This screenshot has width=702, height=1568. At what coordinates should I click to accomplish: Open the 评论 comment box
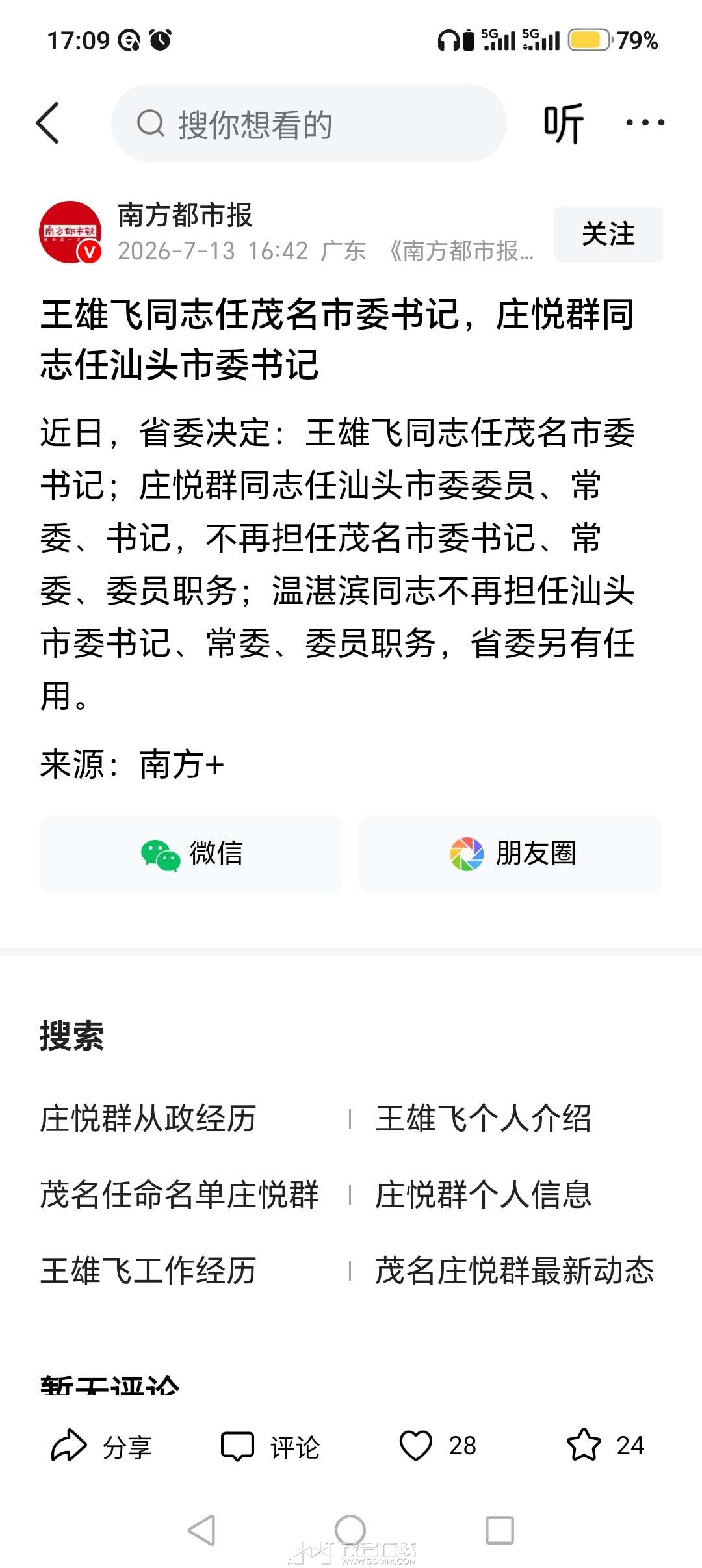click(x=270, y=1446)
